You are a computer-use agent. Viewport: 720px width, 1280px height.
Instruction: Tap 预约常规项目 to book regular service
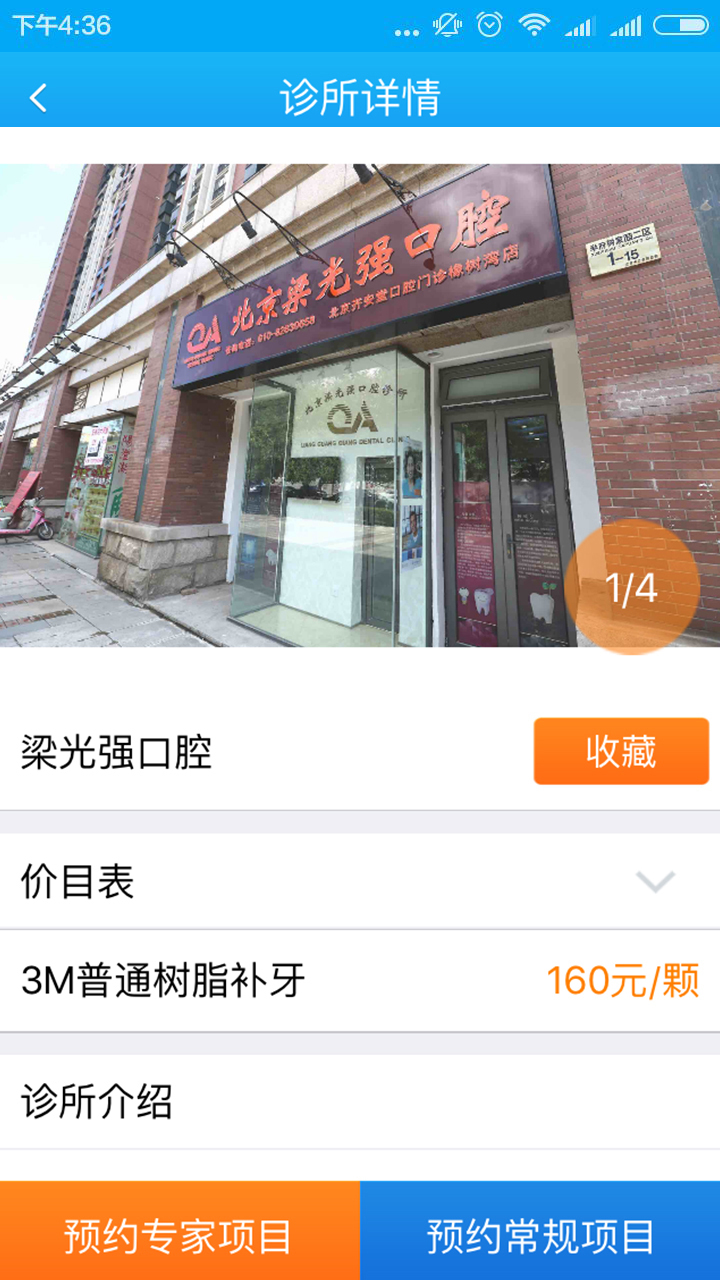[x=540, y=1235]
